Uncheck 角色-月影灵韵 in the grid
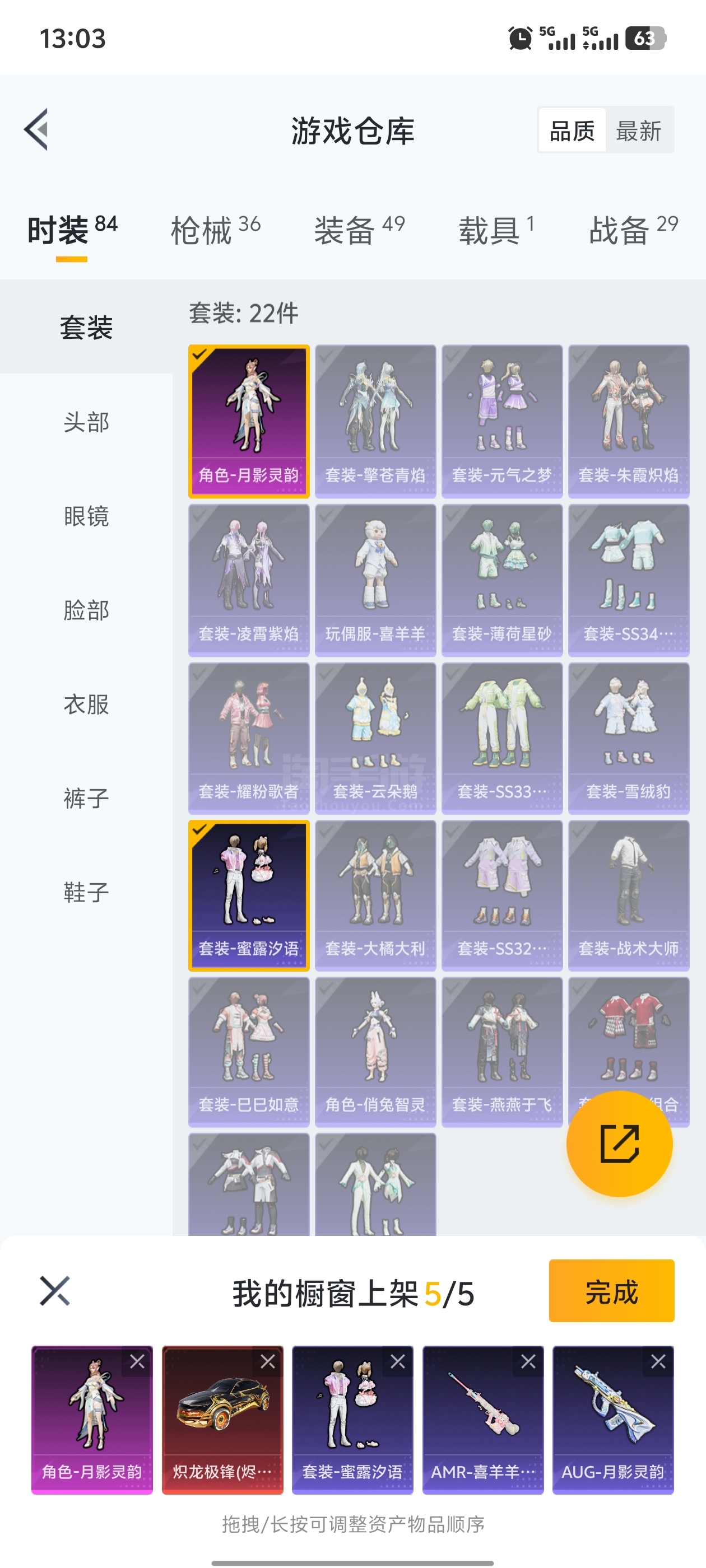 pyautogui.click(x=249, y=421)
